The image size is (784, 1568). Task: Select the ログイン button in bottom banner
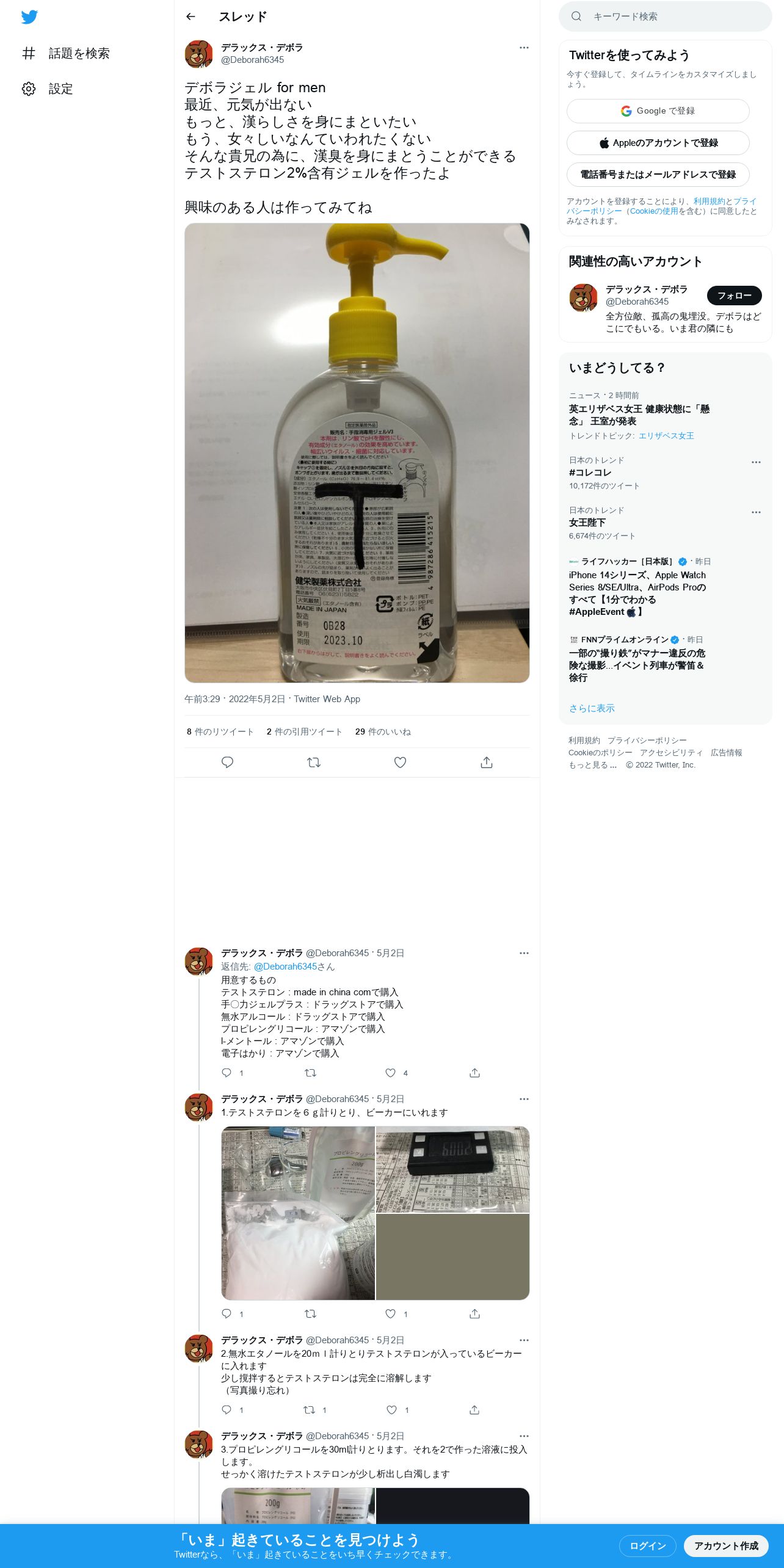pos(647,1545)
